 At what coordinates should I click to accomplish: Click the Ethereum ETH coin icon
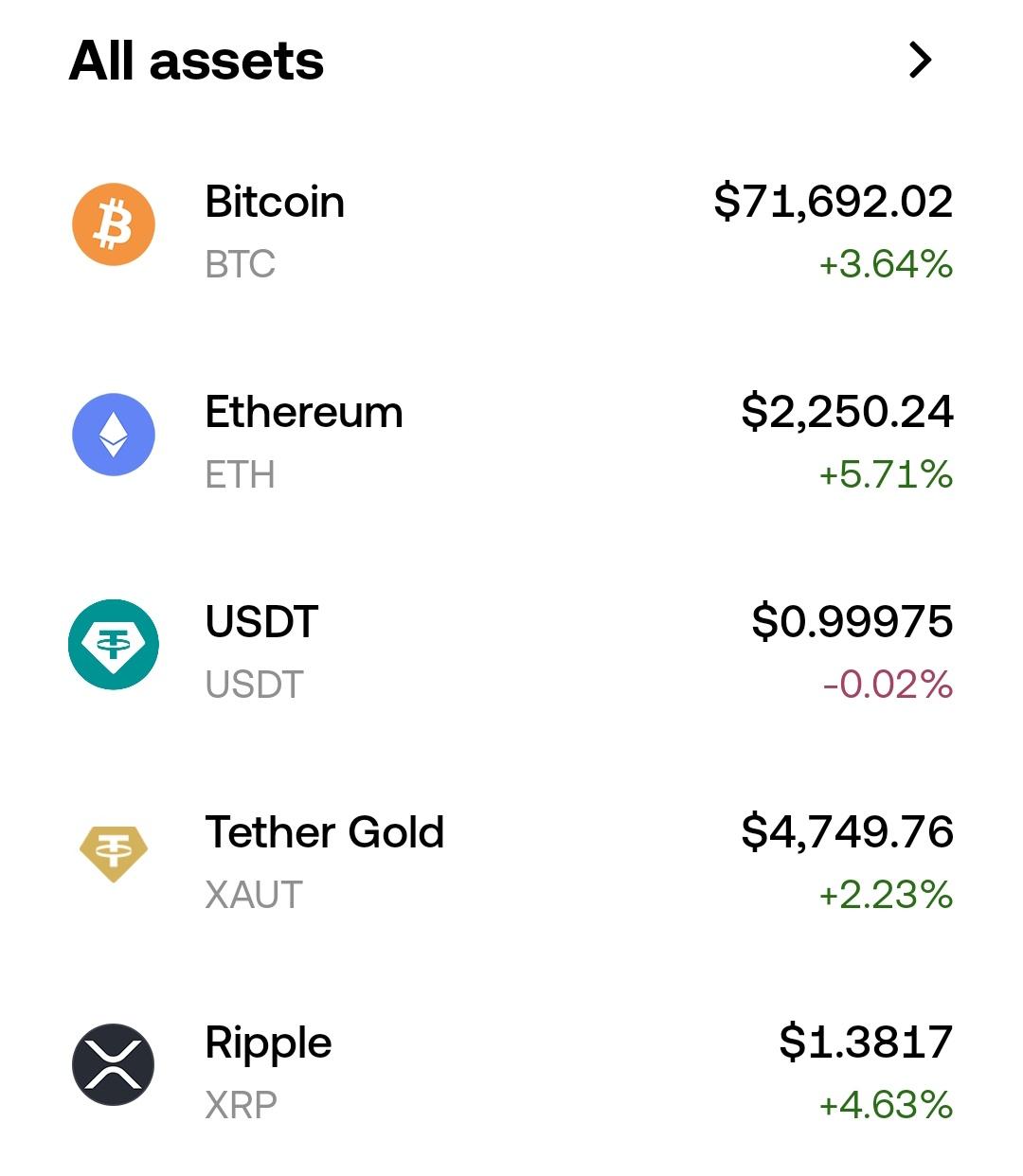coord(113,436)
